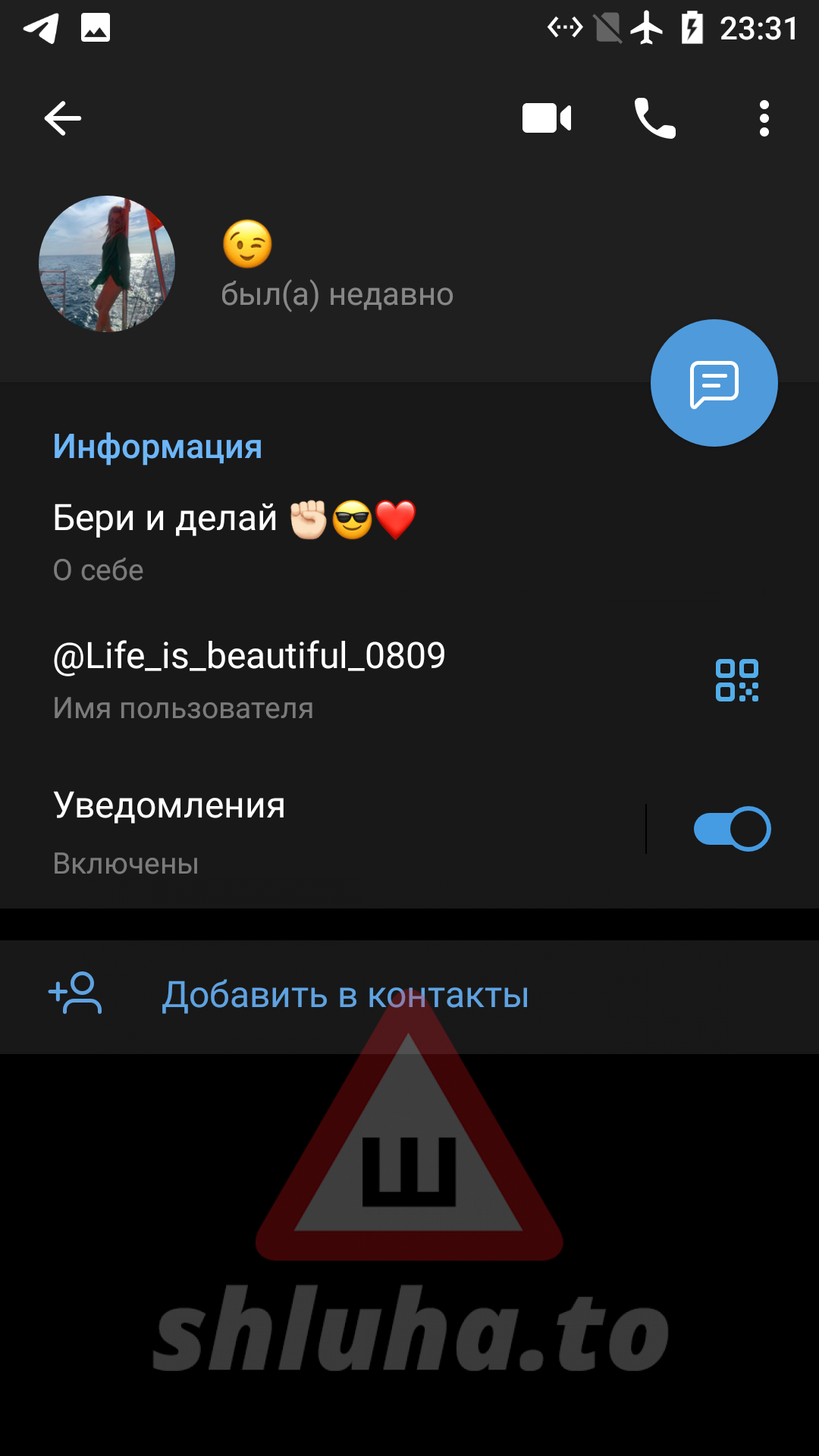The width and height of the screenshot is (819, 1456).
Task: Open the profile photo
Action: (x=107, y=264)
